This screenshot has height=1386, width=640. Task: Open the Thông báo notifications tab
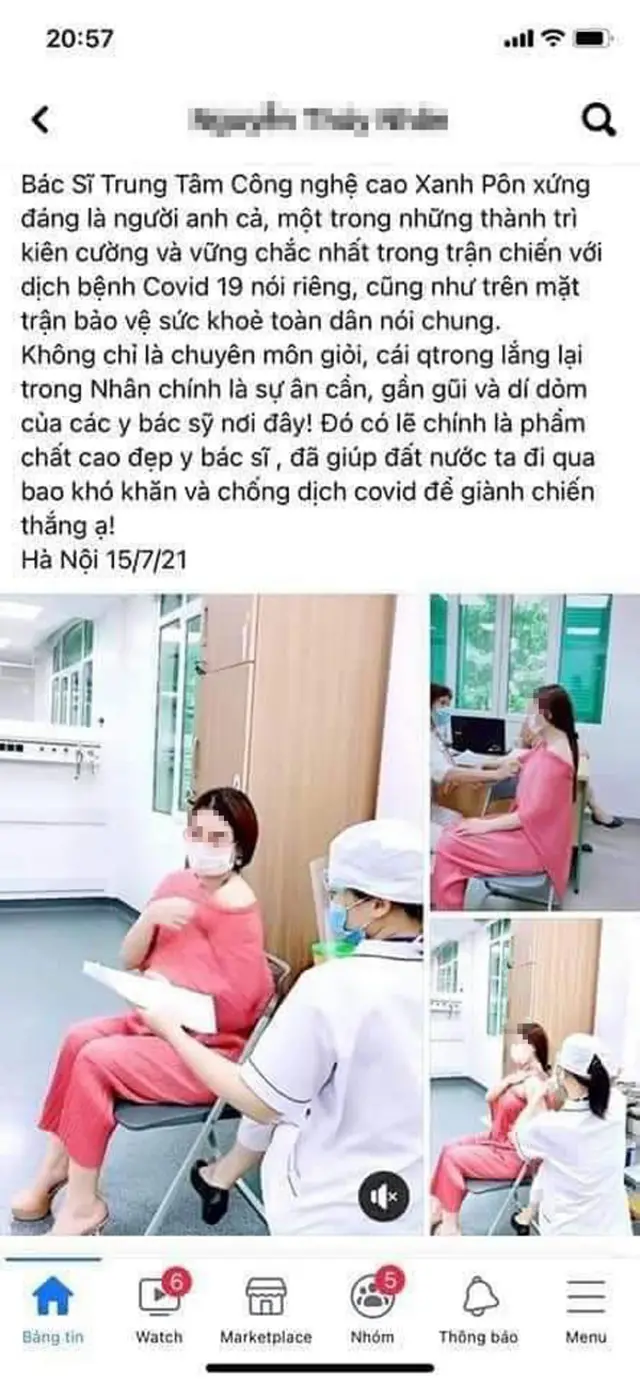pos(479,1308)
